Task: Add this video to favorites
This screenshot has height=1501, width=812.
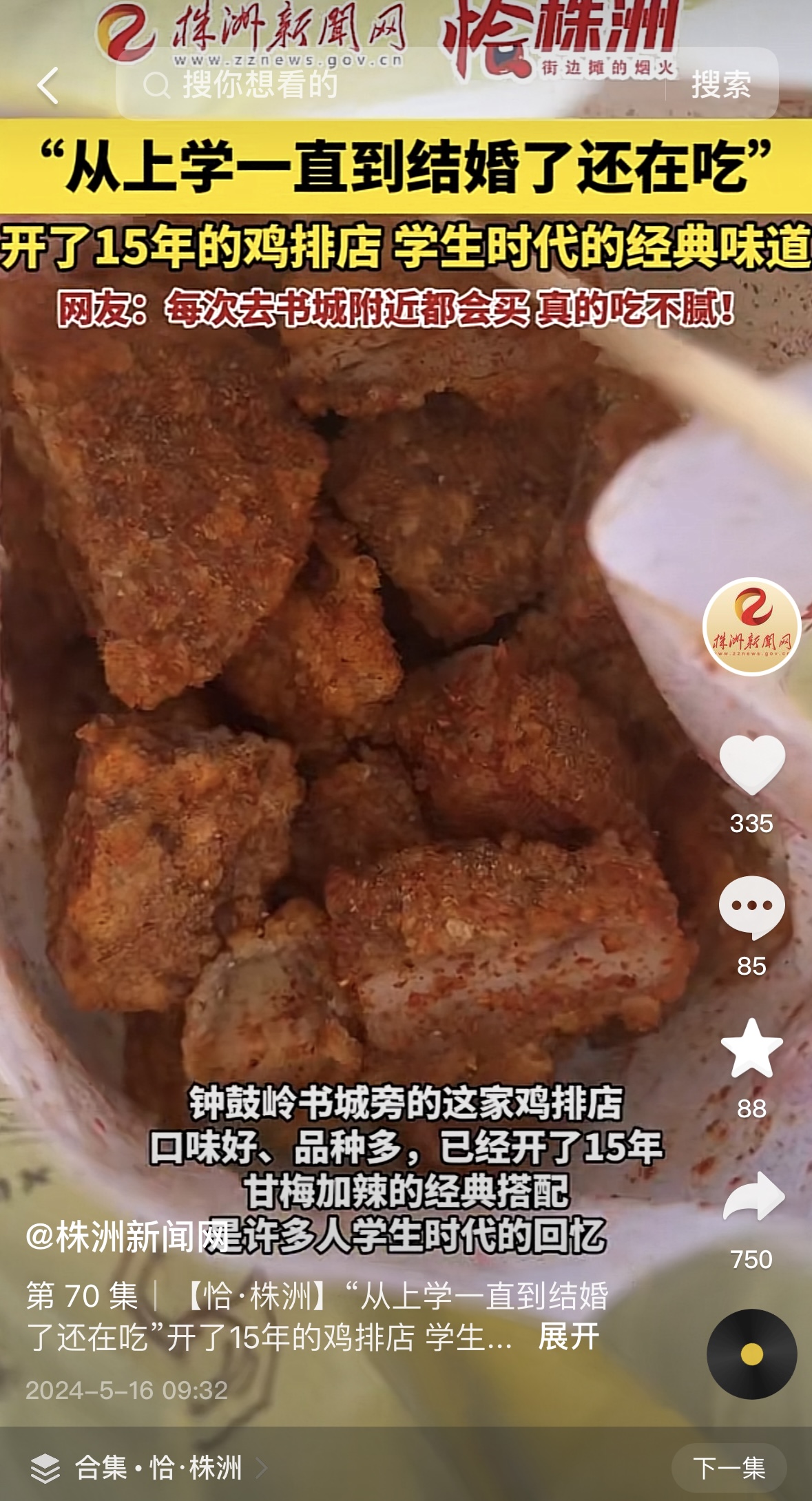Action: [751, 1049]
